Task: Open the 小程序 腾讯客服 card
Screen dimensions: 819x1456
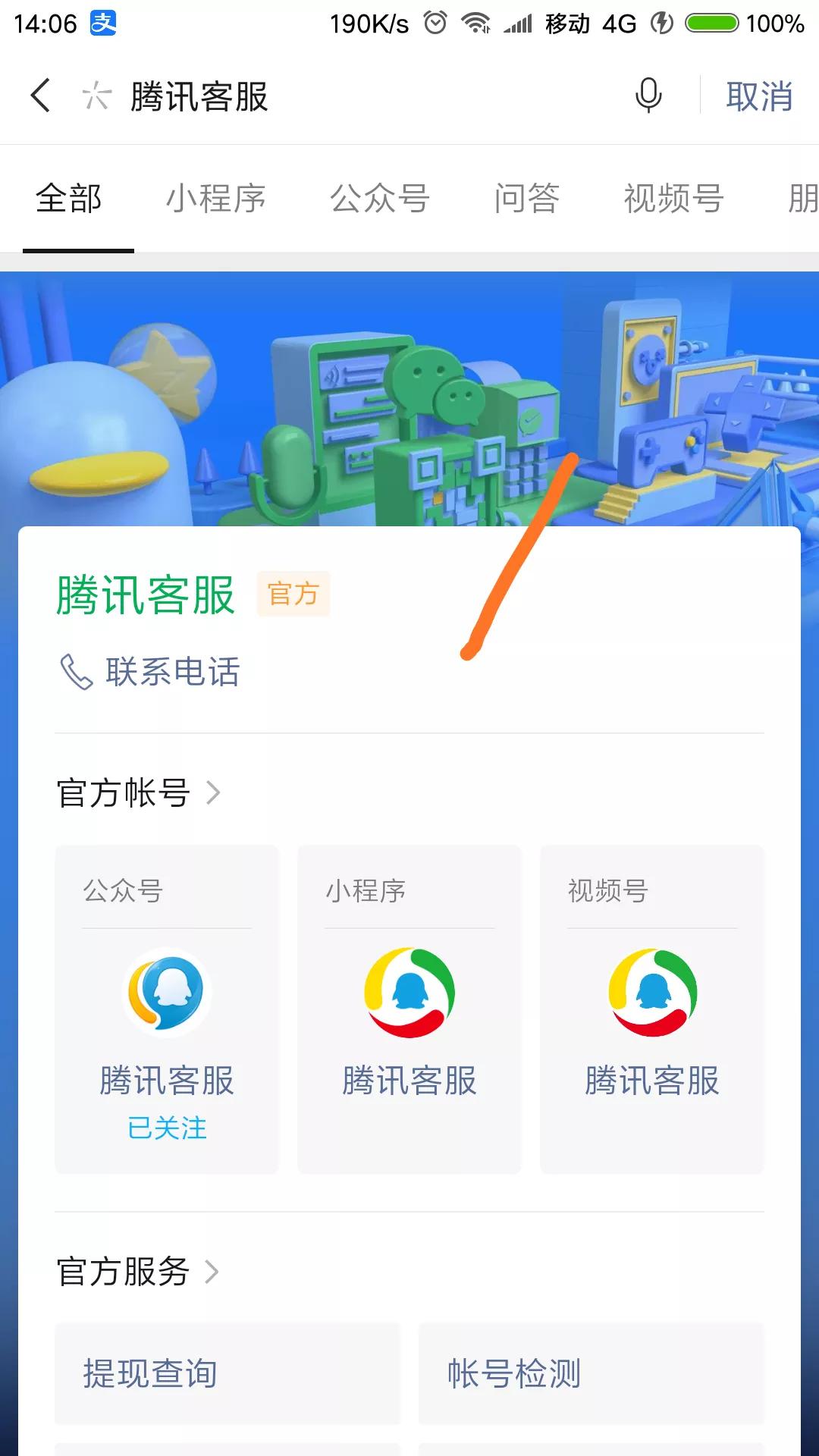Action: tap(409, 1009)
